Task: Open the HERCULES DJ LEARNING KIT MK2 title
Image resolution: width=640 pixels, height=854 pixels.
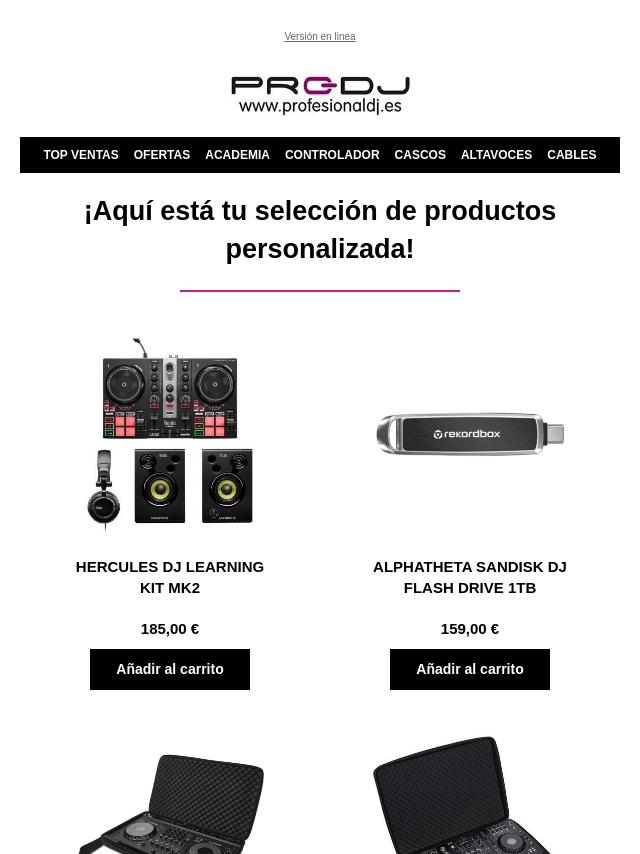Action: point(170,577)
